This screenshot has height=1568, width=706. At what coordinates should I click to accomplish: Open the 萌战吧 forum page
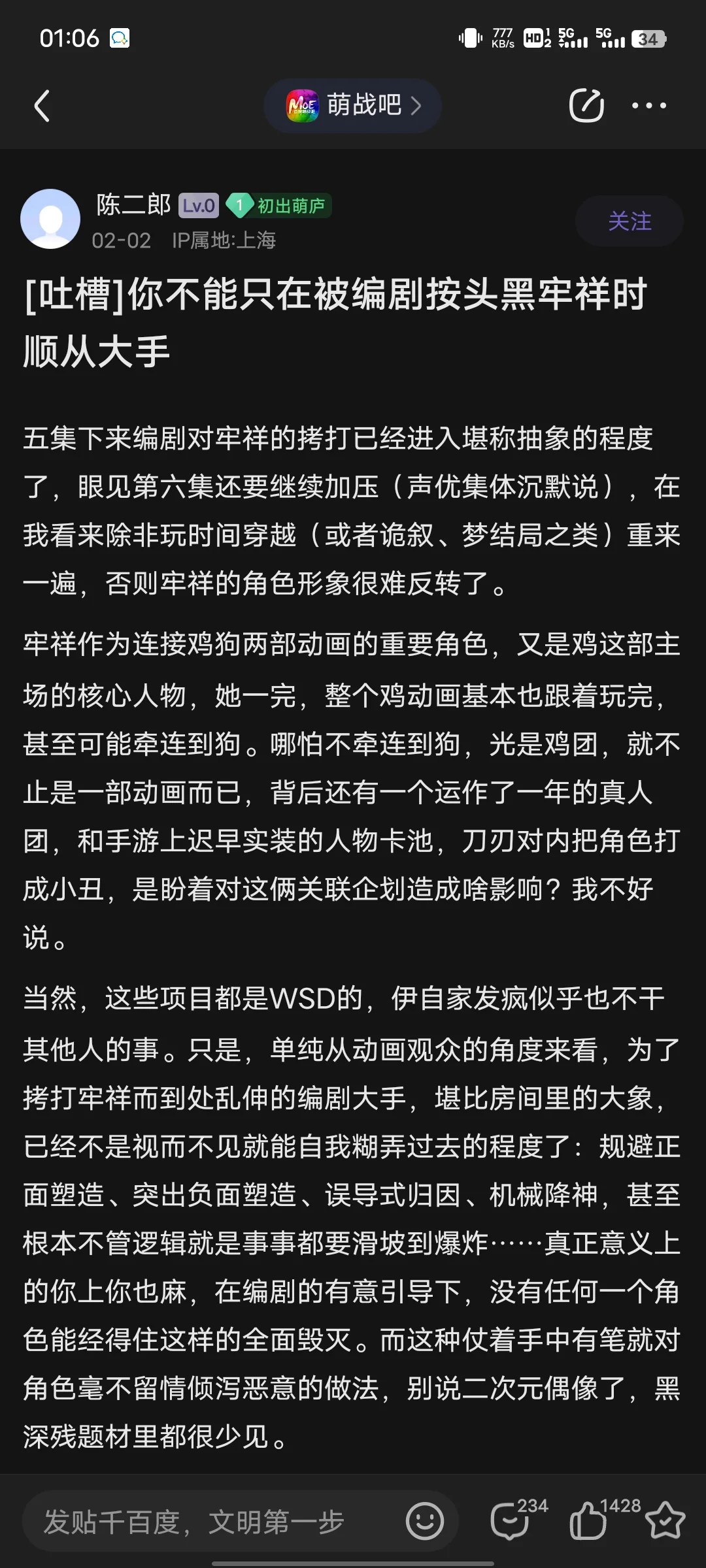pos(353,106)
